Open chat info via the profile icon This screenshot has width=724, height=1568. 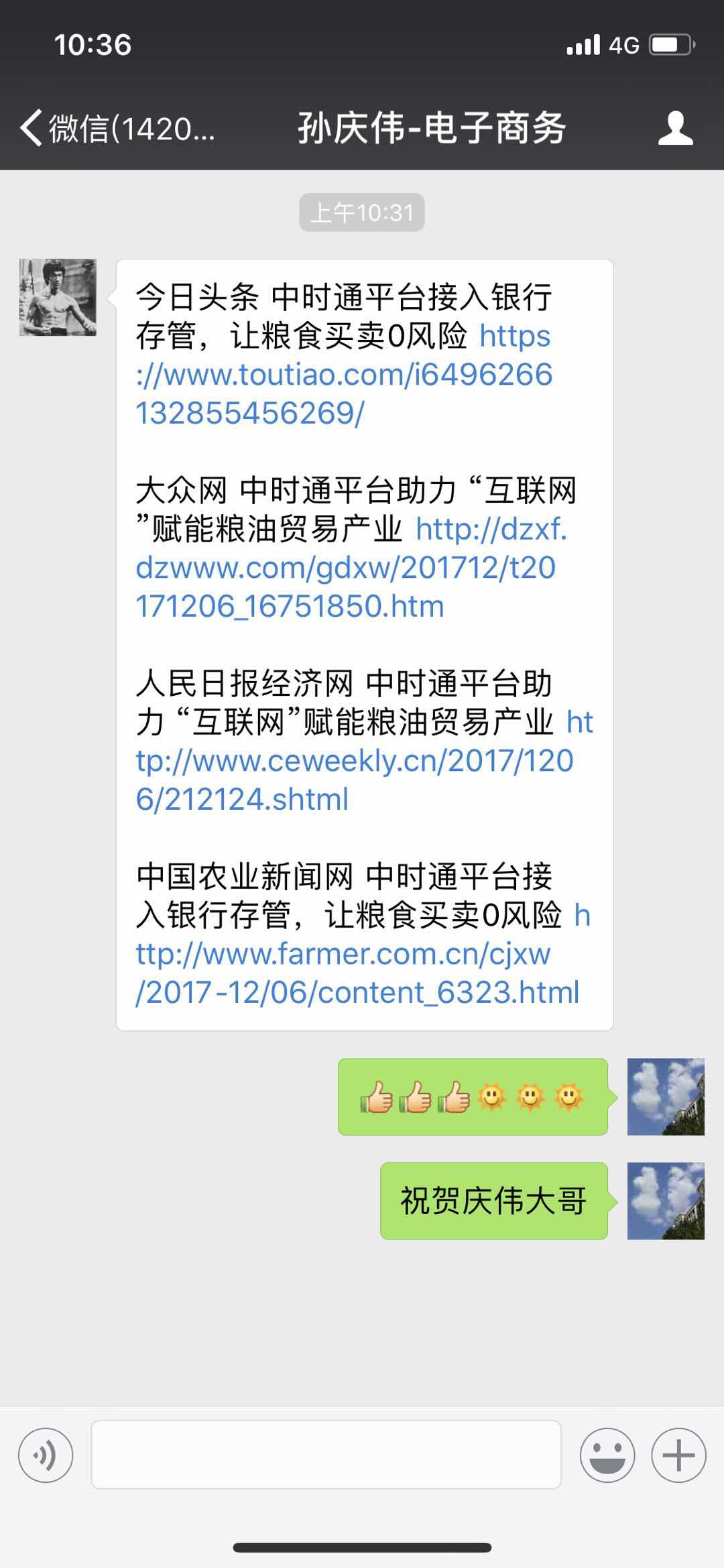tap(675, 127)
